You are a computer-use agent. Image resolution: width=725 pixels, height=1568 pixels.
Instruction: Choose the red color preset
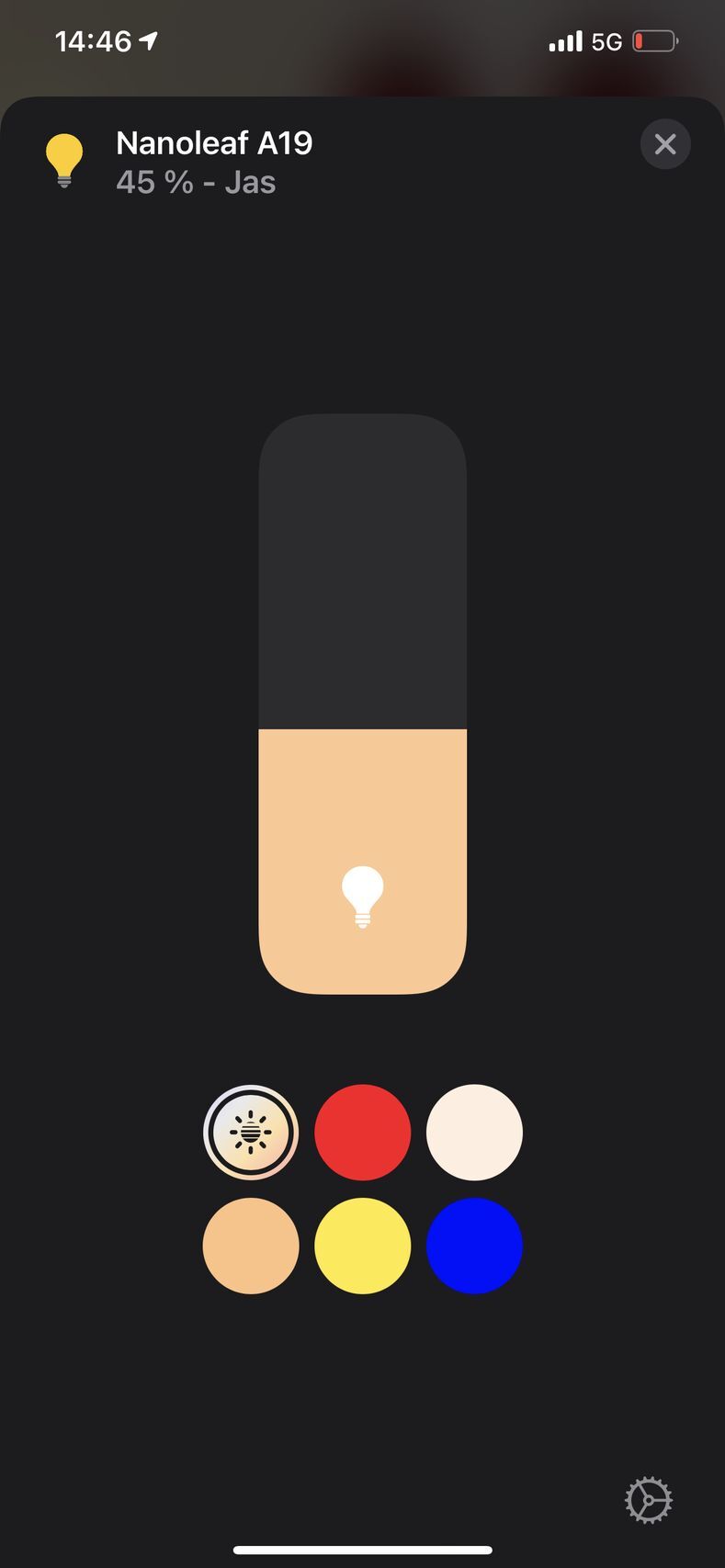(x=363, y=1132)
